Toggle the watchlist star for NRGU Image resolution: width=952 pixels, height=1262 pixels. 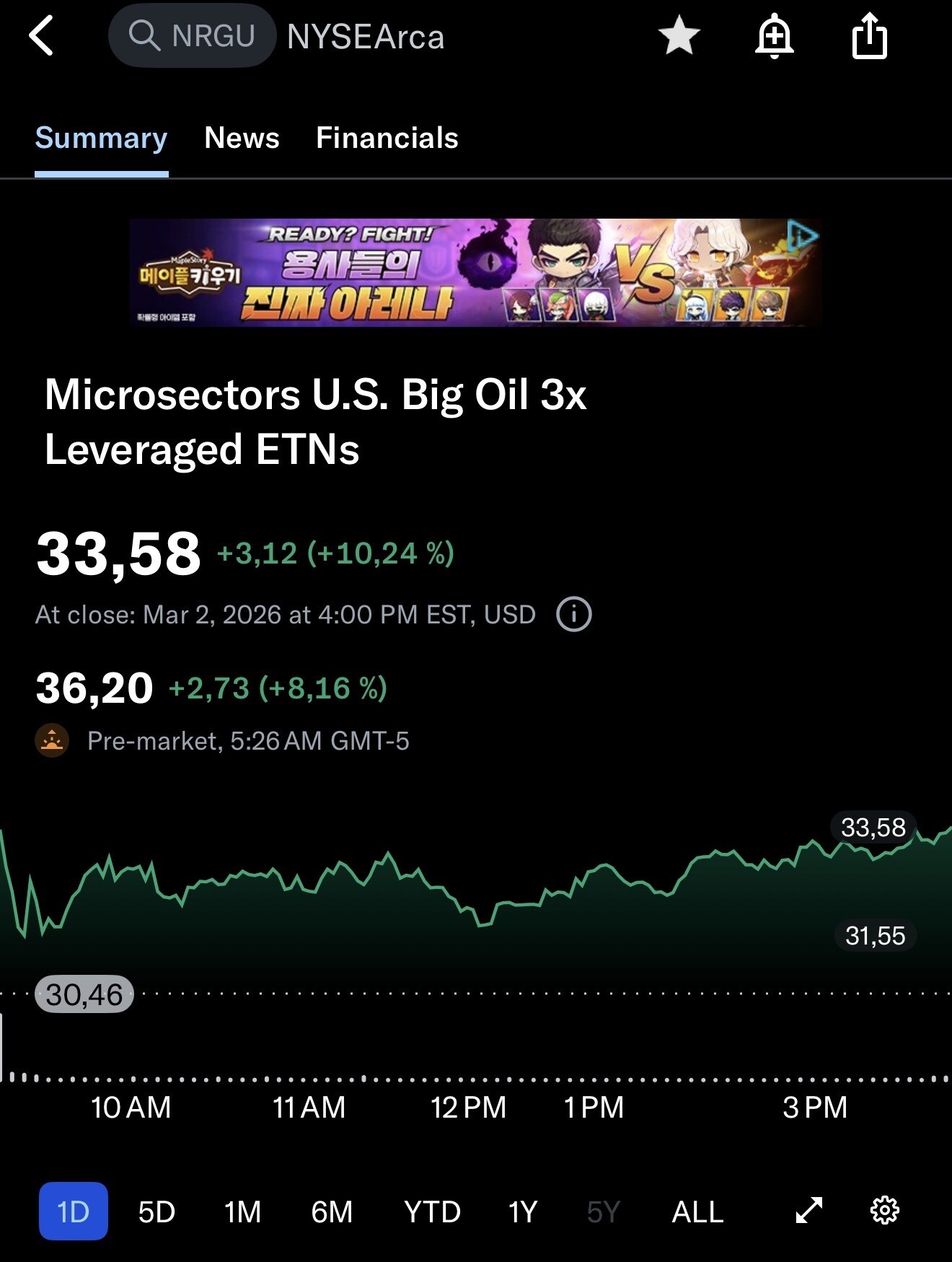pyautogui.click(x=679, y=36)
